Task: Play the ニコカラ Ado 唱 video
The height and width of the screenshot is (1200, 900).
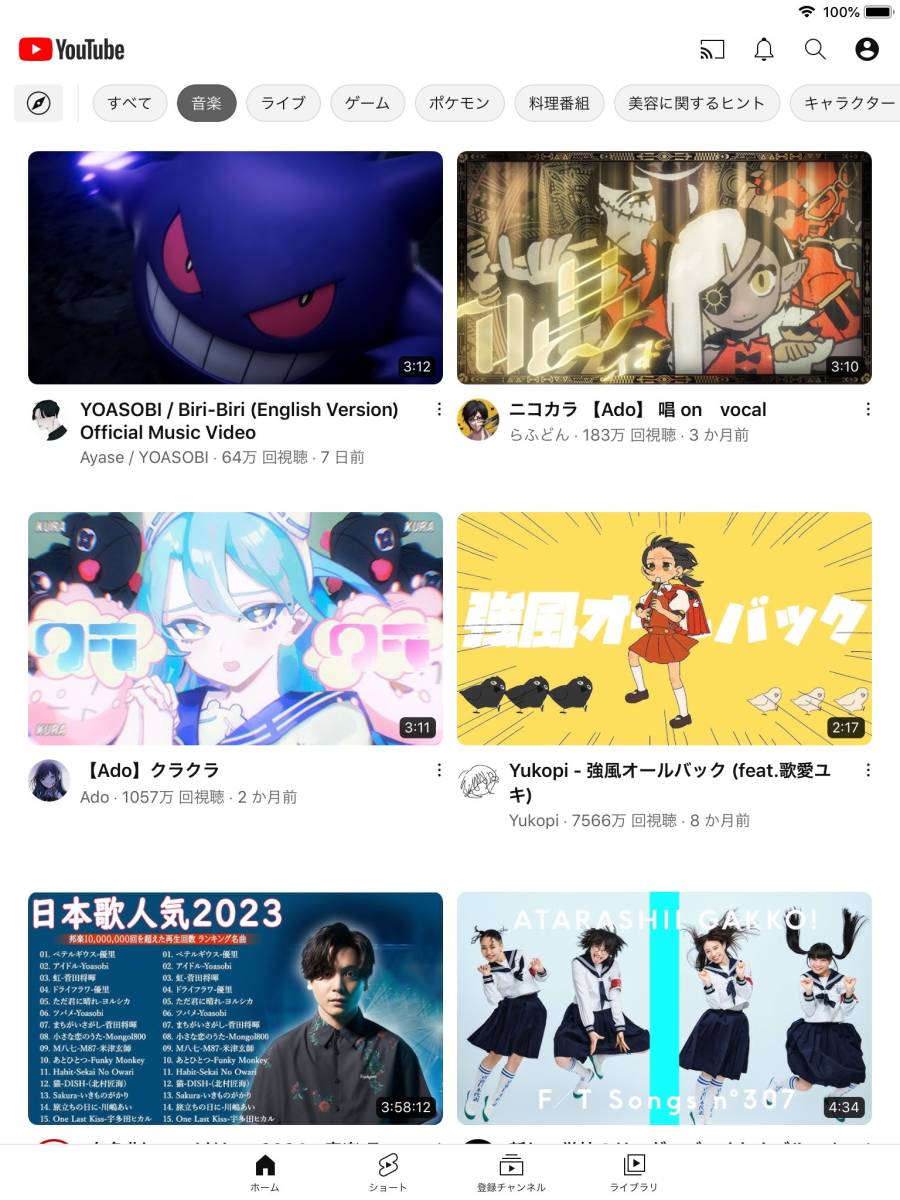Action: click(x=664, y=268)
